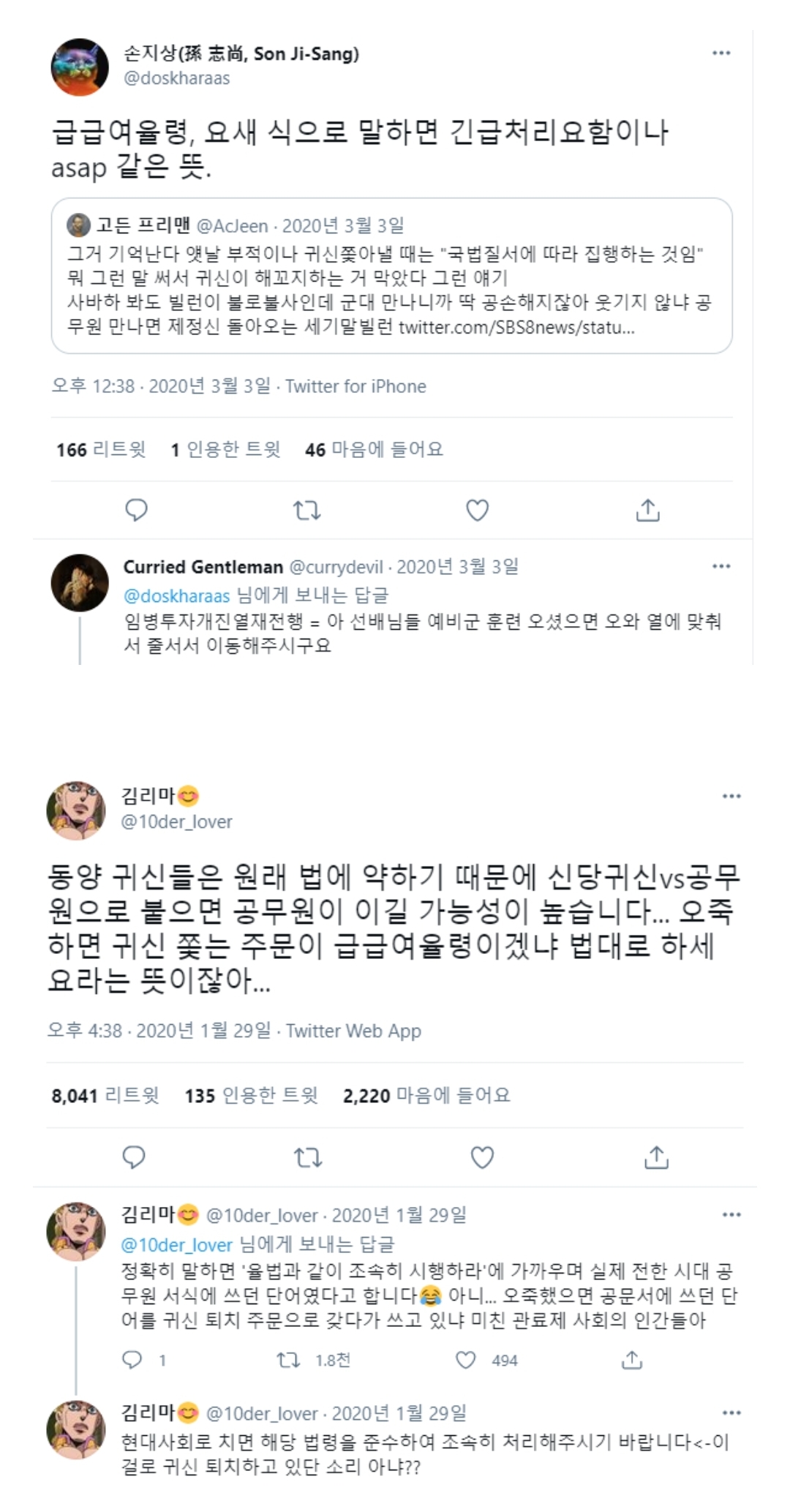Screen dimensions: 790x1512
Task: Like 김리마's reply with 494 likes
Action: [x=466, y=1360]
